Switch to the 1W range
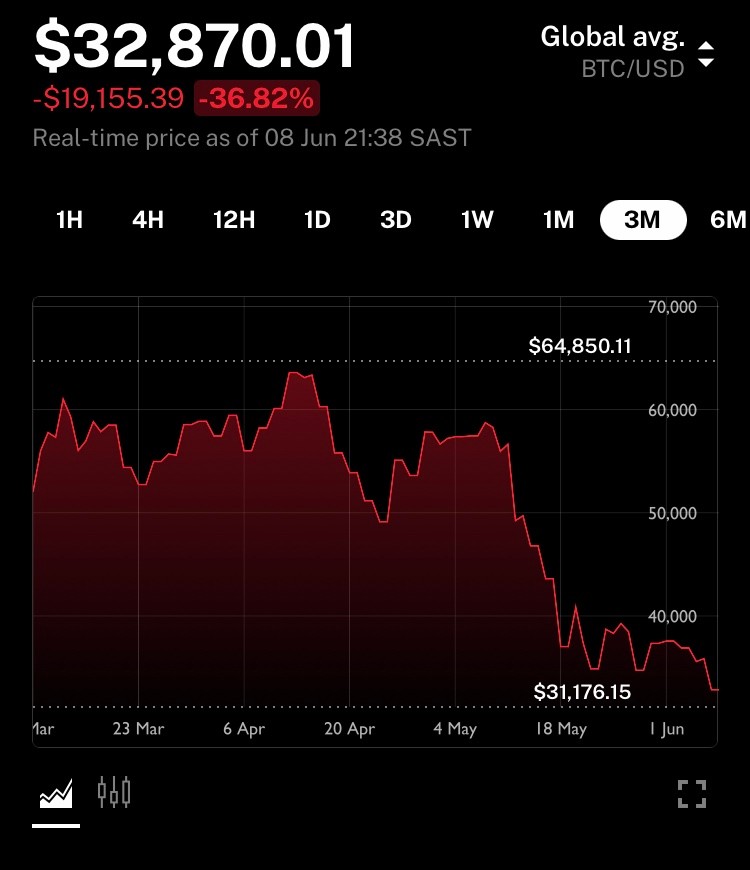Image resolution: width=750 pixels, height=870 pixels. 477,220
